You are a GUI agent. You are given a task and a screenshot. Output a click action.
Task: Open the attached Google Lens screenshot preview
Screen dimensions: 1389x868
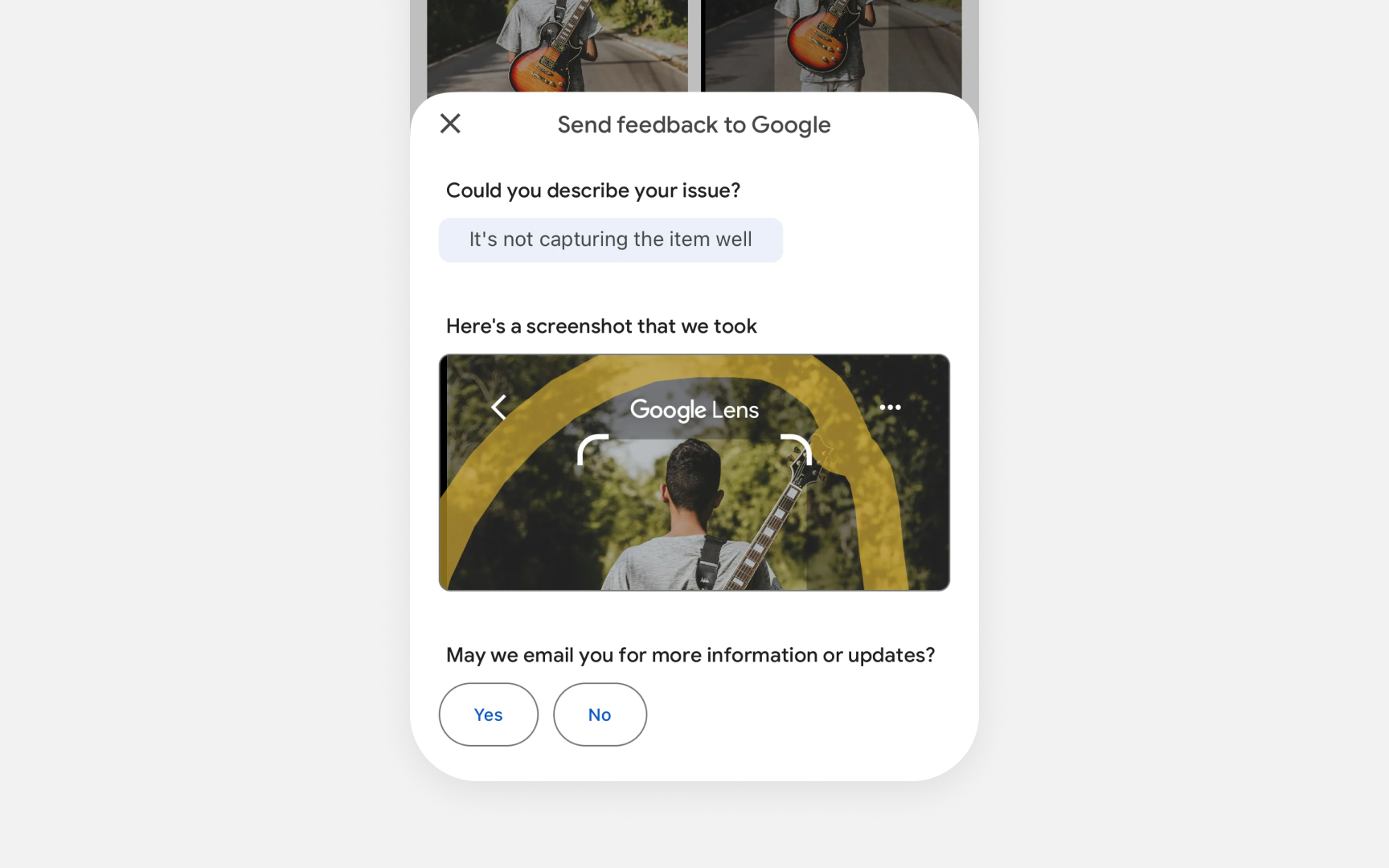pyautogui.click(x=694, y=473)
